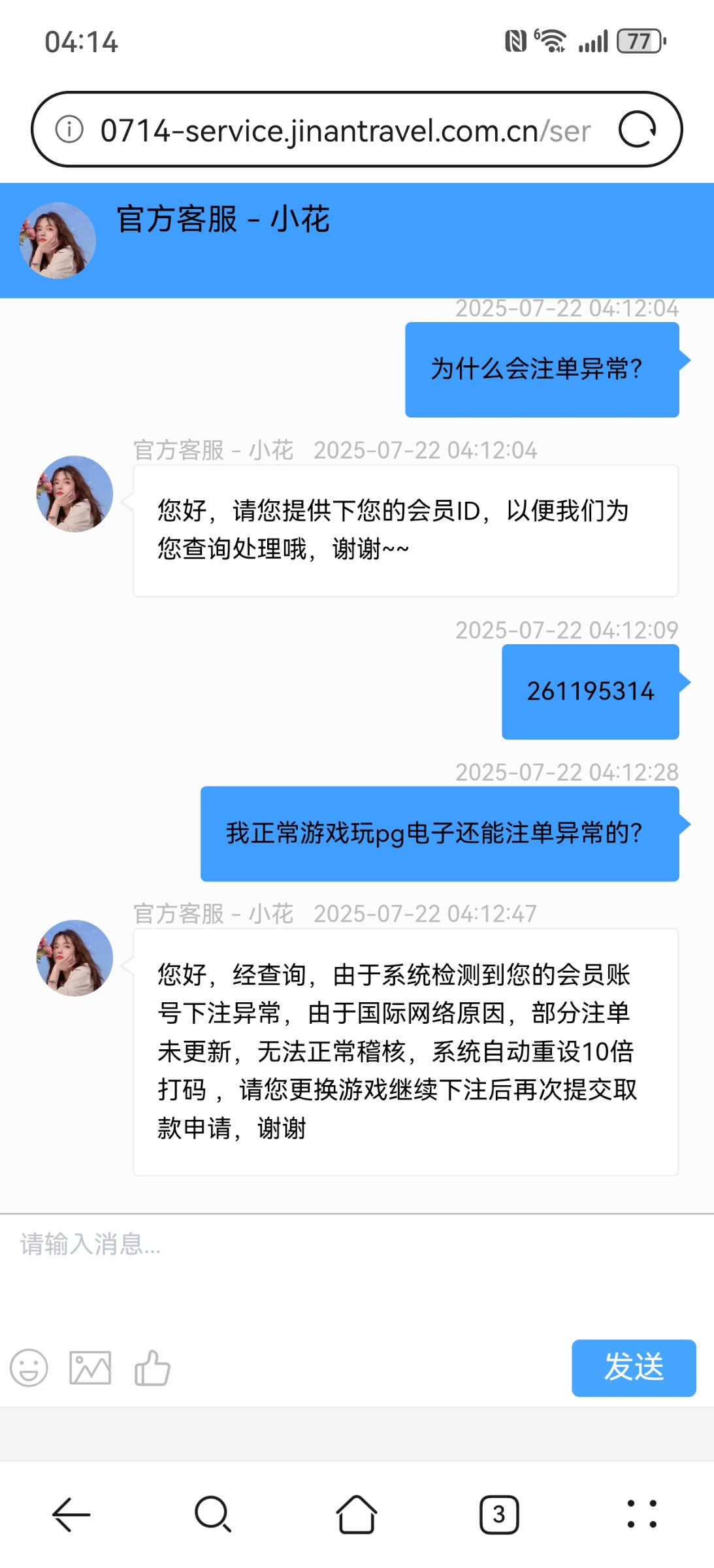Reload the page with the refresh icon
The width and height of the screenshot is (714, 1568).
pos(637,129)
